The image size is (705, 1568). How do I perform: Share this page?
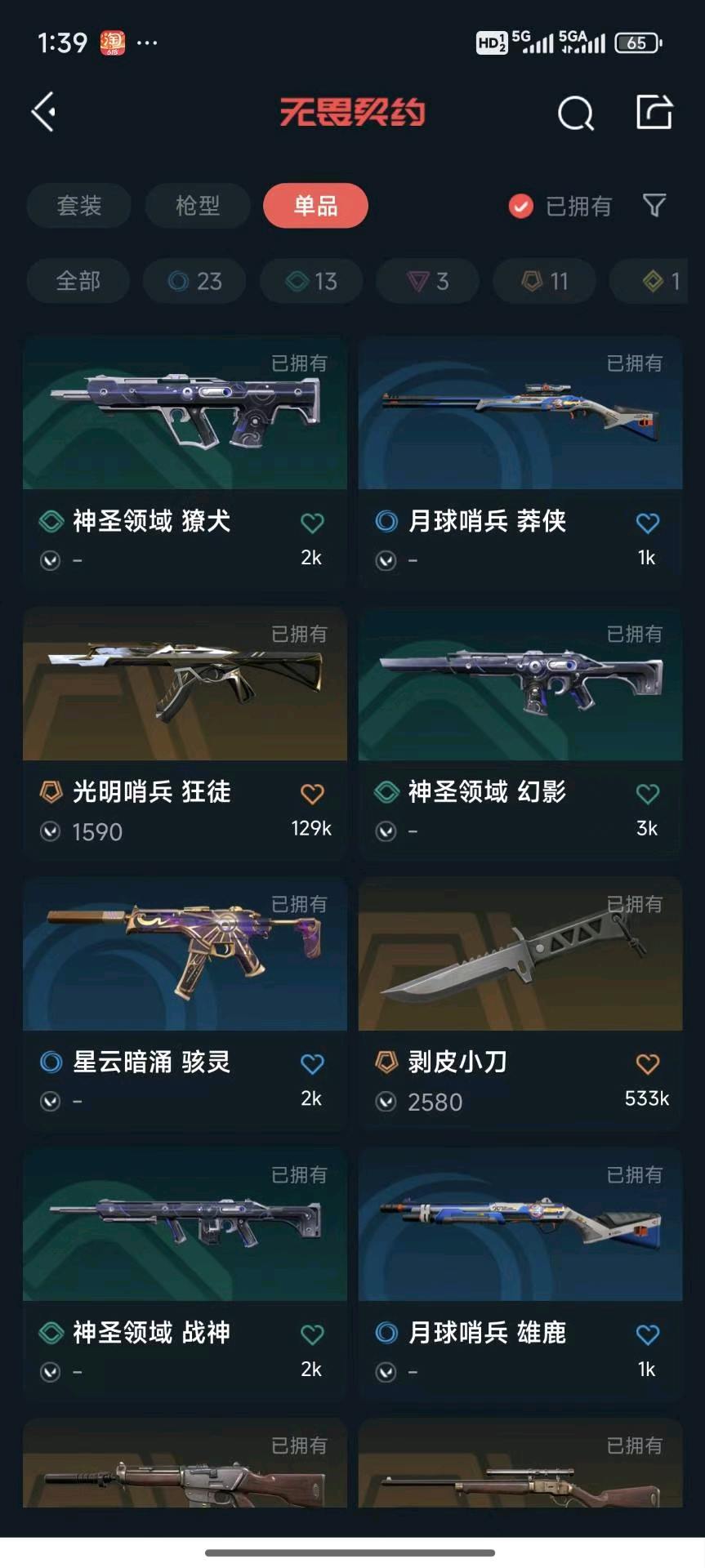(654, 112)
